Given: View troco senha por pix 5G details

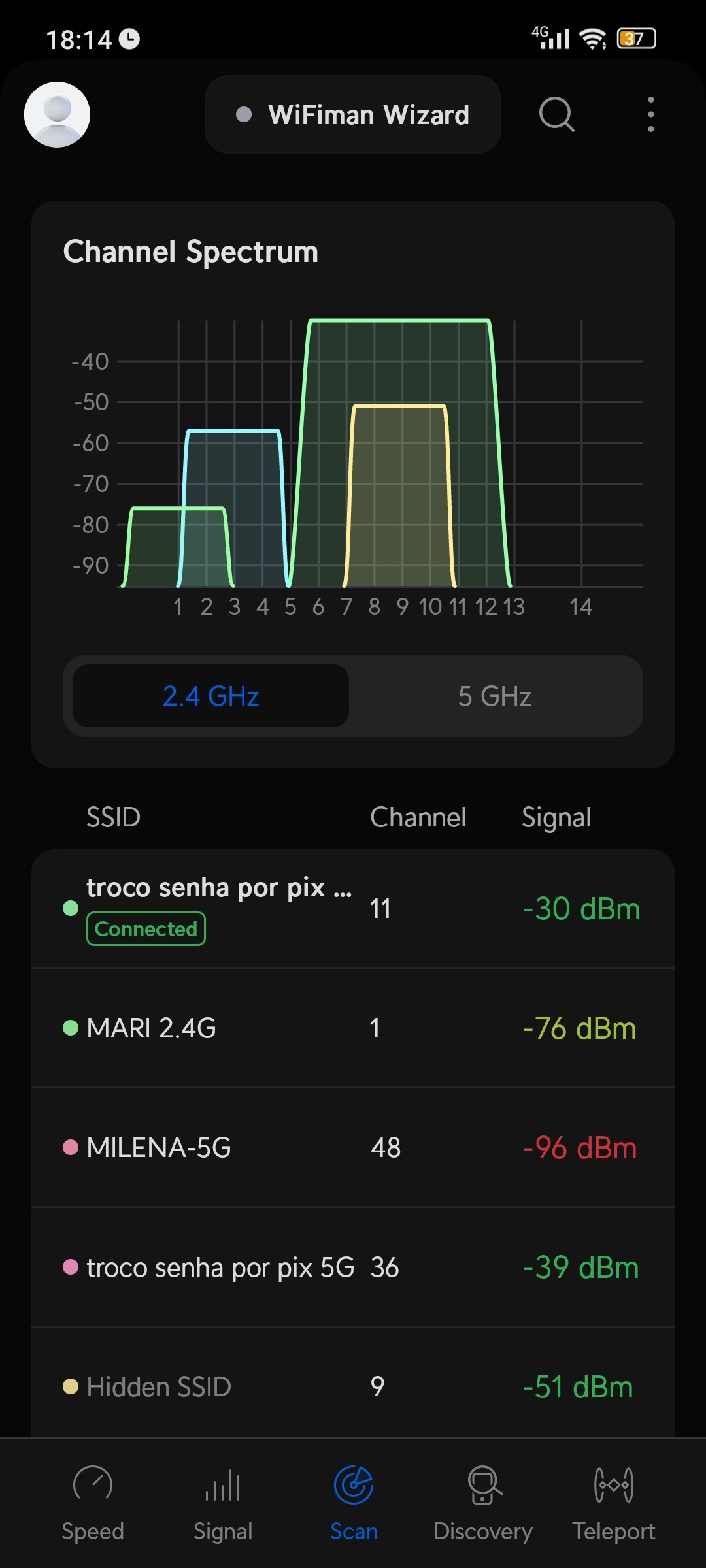Looking at the screenshot, I should [x=353, y=1267].
